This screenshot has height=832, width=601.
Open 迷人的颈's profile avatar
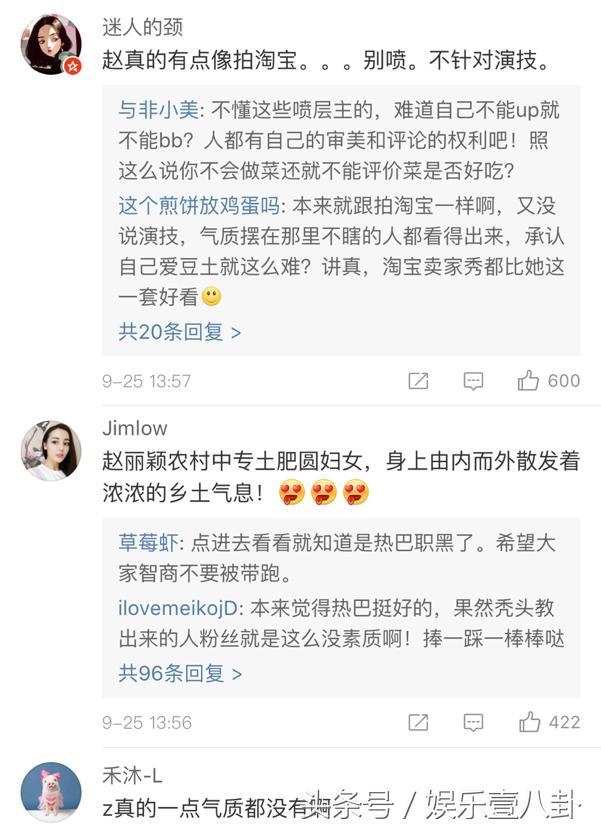51,45
